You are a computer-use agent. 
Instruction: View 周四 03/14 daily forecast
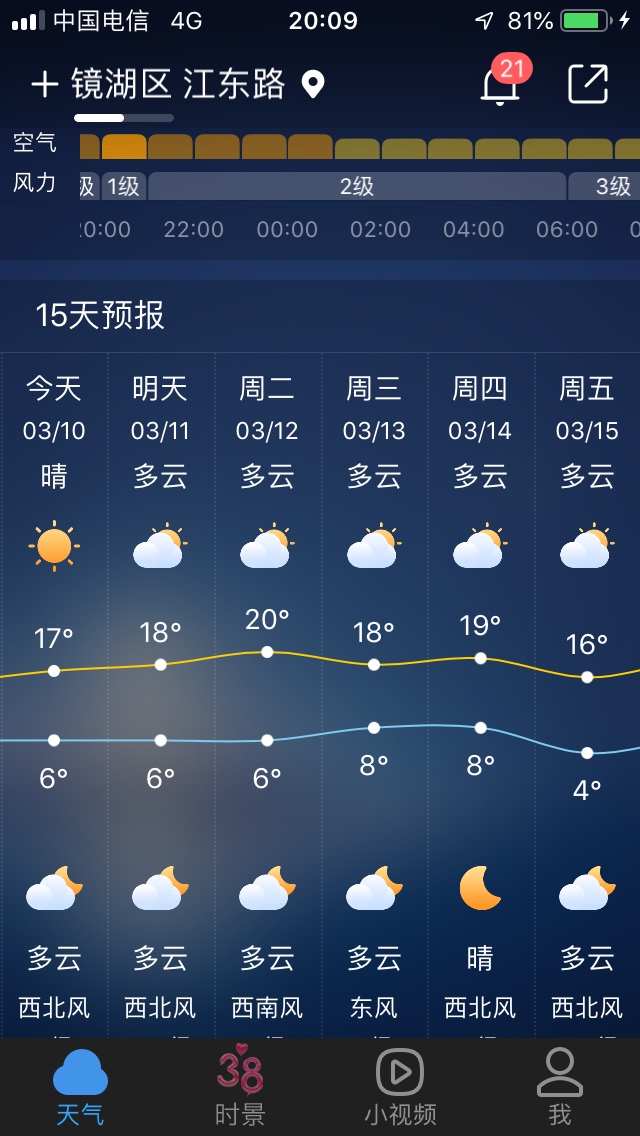pyautogui.click(x=480, y=430)
